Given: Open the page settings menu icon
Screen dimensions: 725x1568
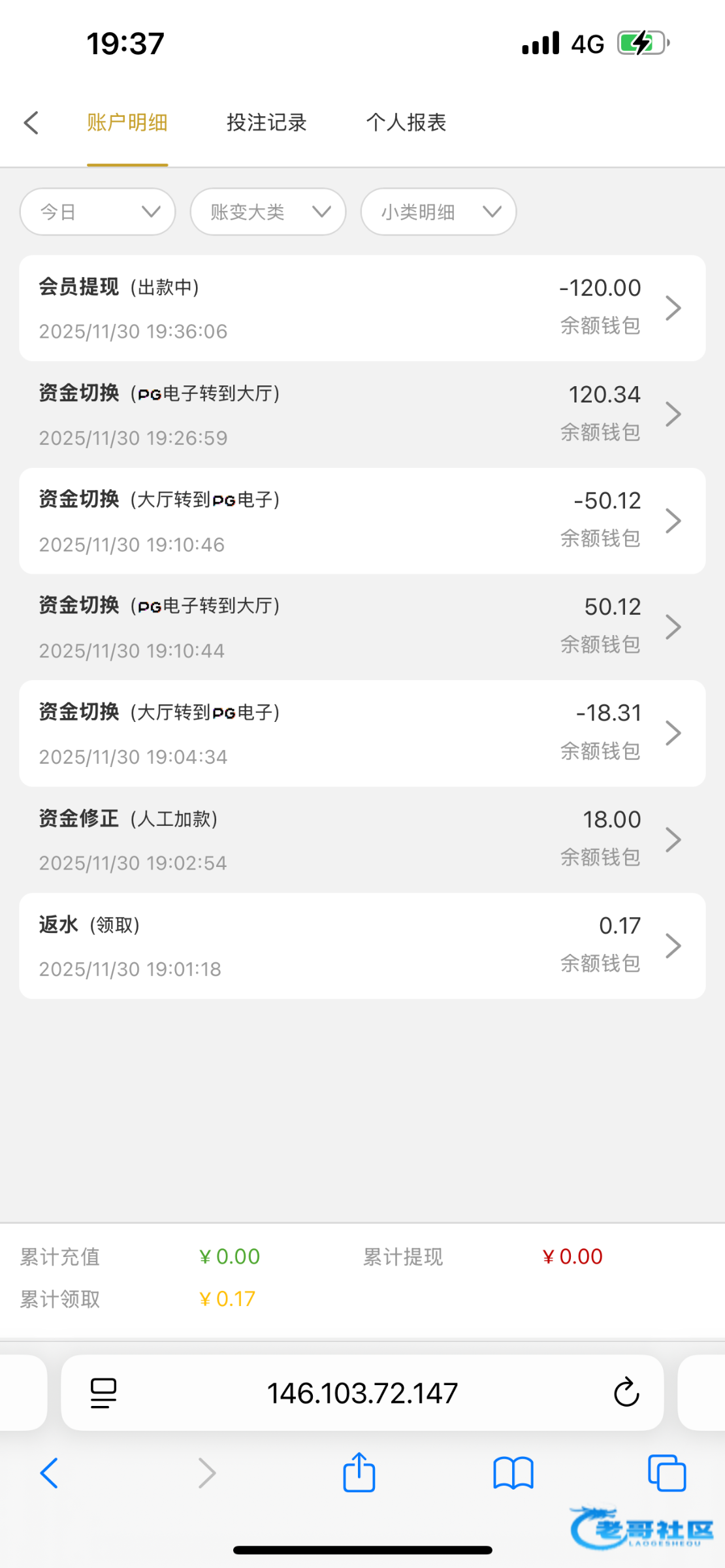Looking at the screenshot, I should 103,1393.
